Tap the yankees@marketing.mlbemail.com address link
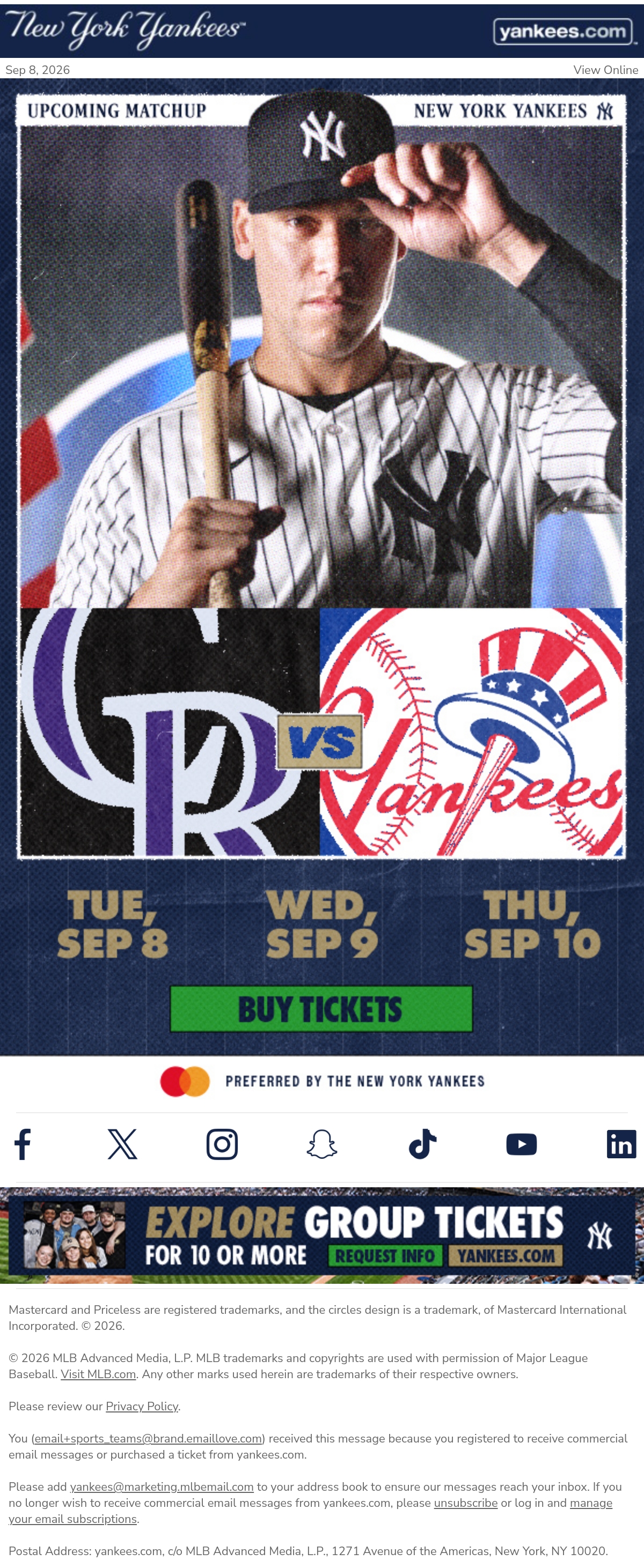Image resolution: width=644 pixels, height=1568 pixels. point(162,1486)
